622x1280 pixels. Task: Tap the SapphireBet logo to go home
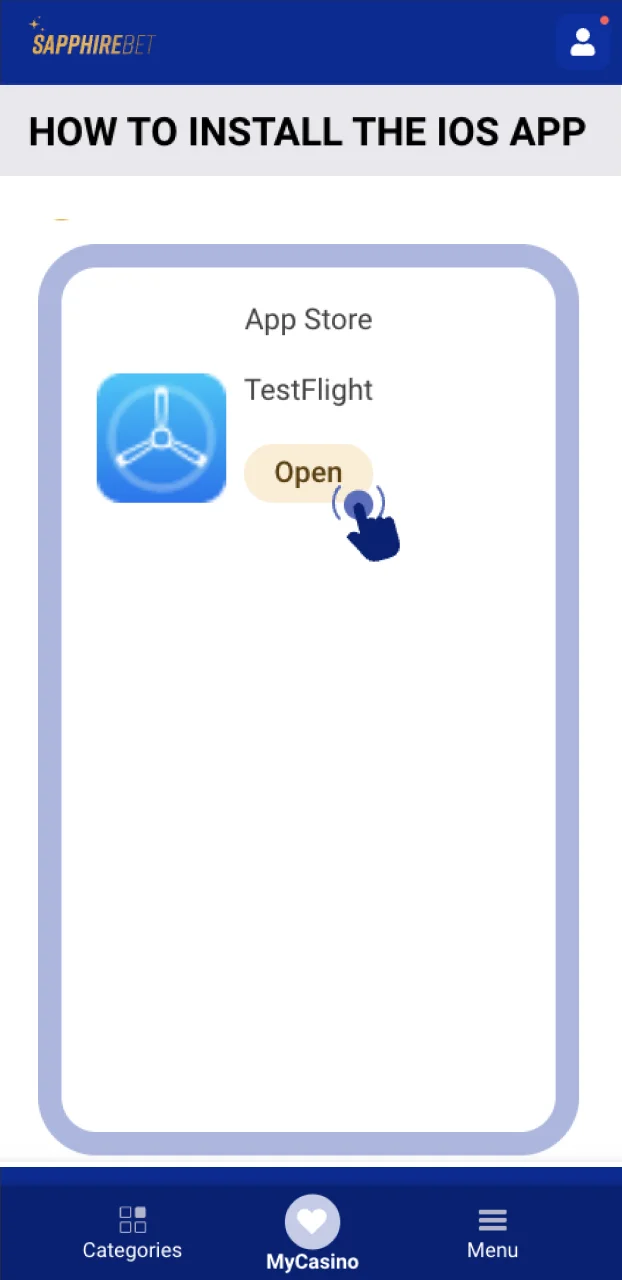point(92,41)
